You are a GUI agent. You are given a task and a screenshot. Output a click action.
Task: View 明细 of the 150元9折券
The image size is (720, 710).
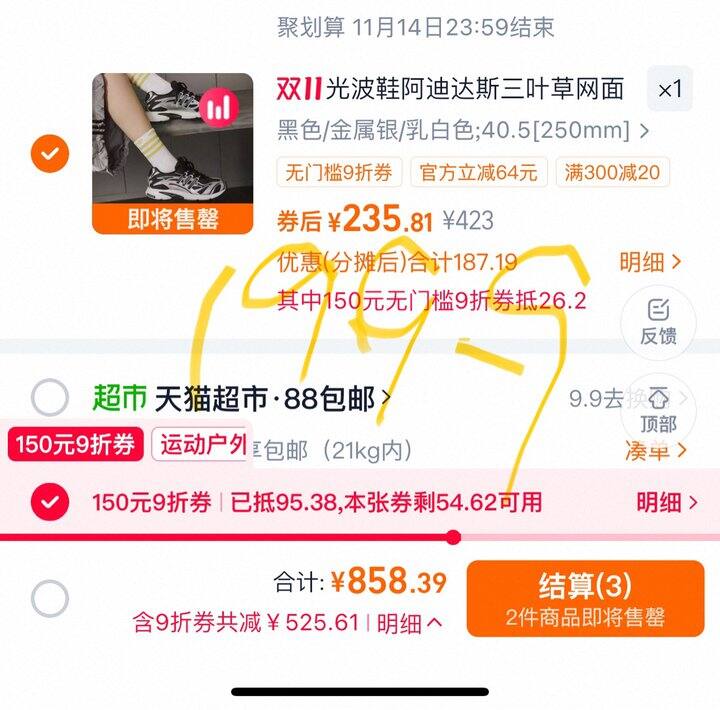[667, 501]
